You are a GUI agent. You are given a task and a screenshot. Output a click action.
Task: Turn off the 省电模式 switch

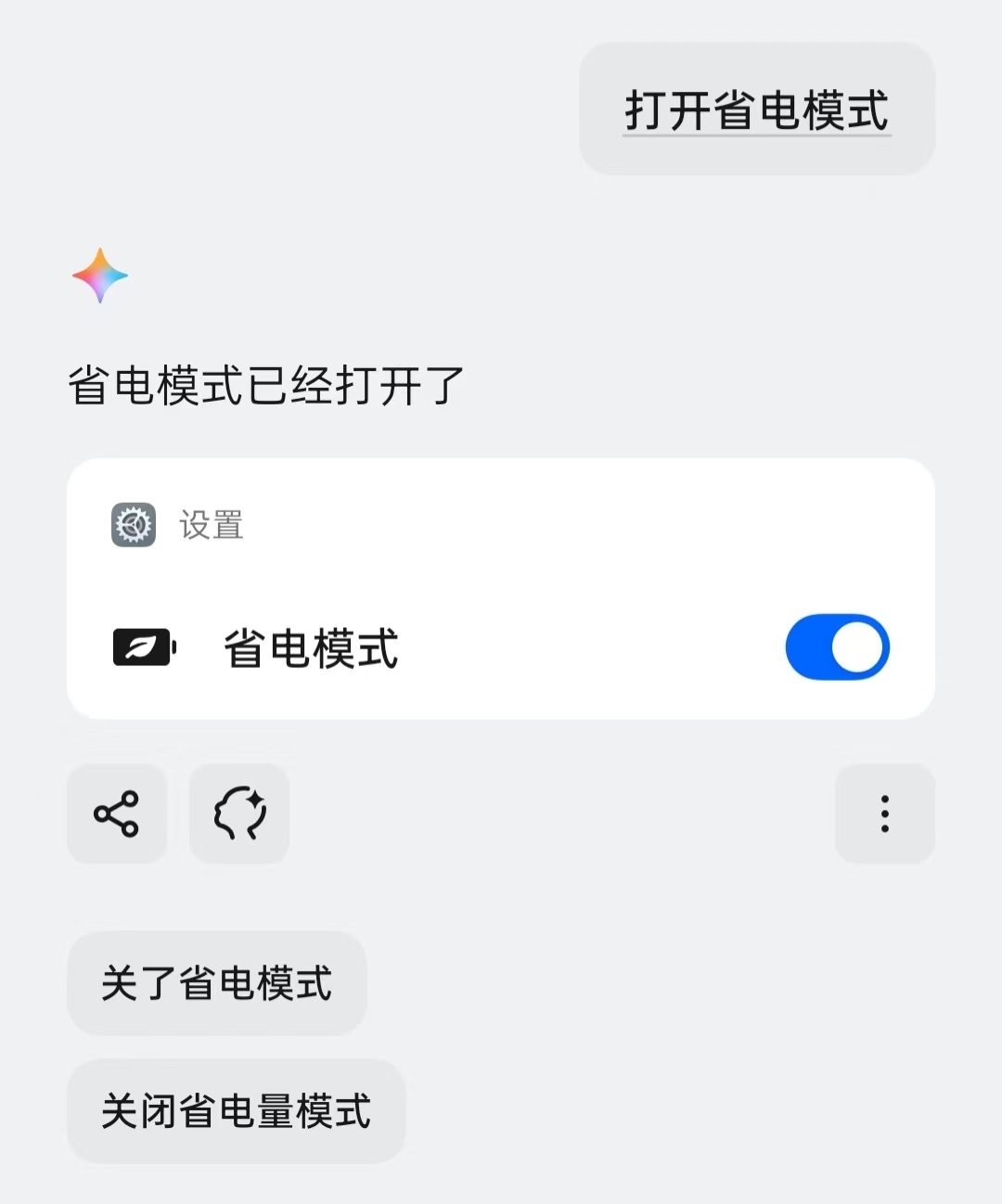[x=837, y=647]
